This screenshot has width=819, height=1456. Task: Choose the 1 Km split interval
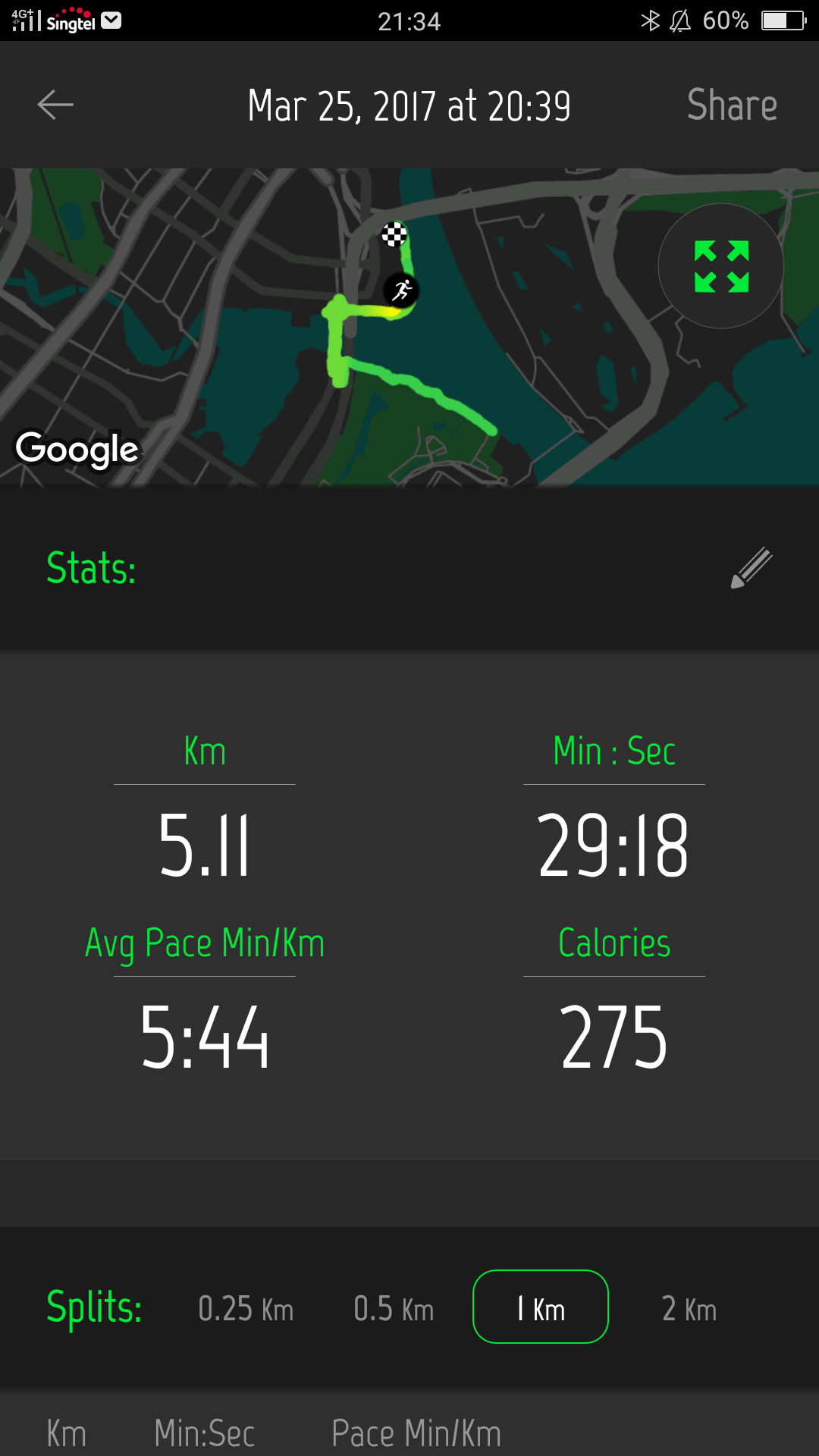click(541, 1307)
